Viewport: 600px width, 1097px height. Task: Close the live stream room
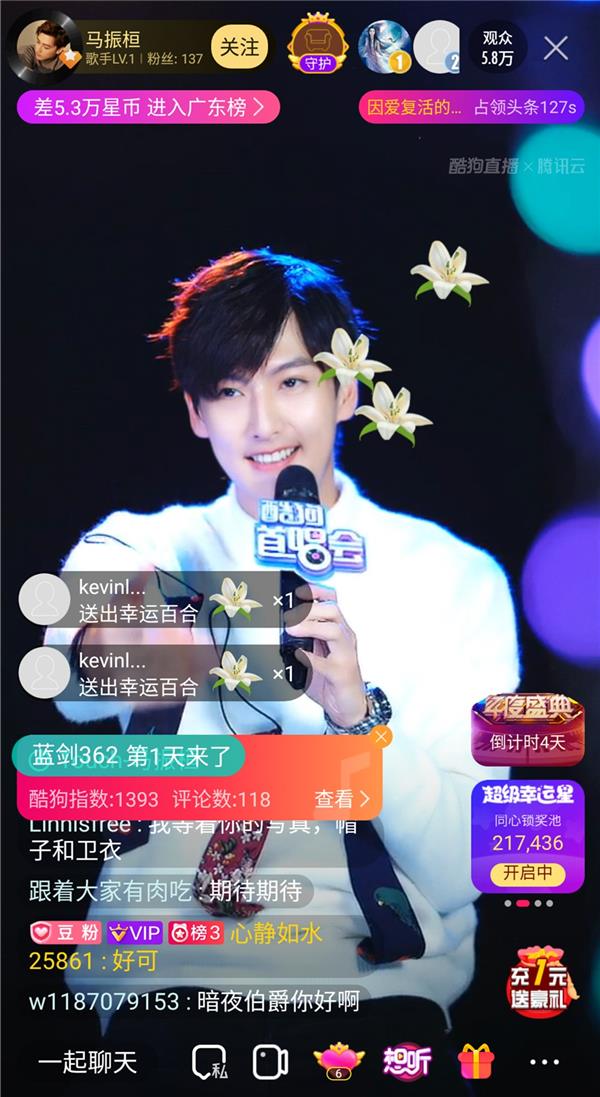[x=556, y=47]
